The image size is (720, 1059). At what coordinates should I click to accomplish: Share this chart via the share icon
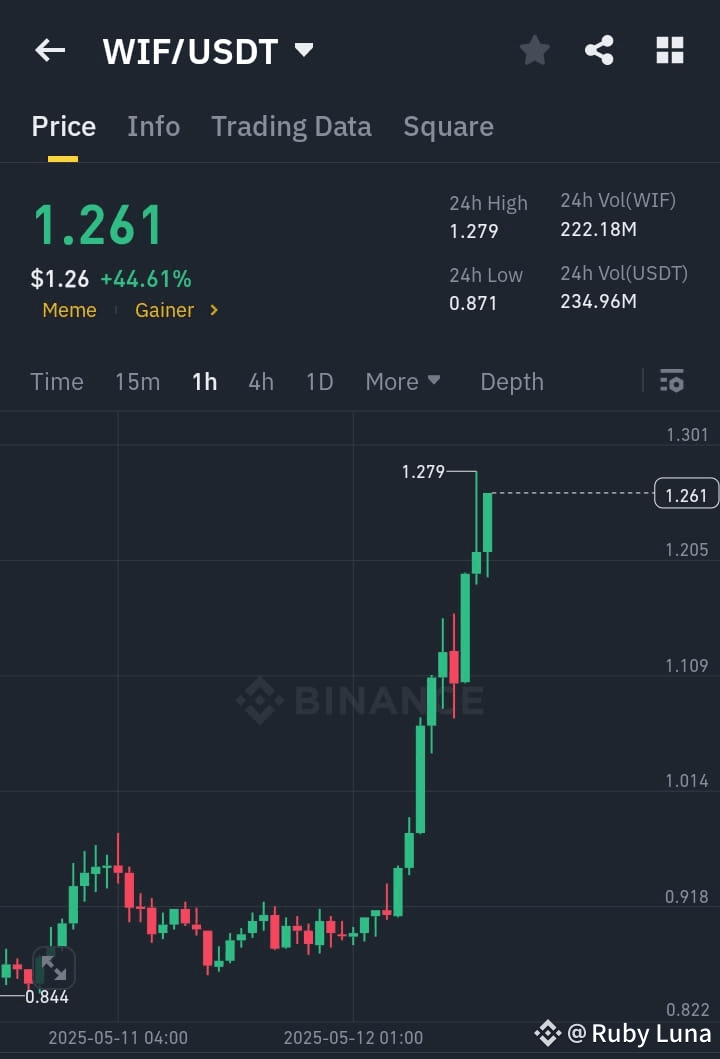(x=599, y=50)
